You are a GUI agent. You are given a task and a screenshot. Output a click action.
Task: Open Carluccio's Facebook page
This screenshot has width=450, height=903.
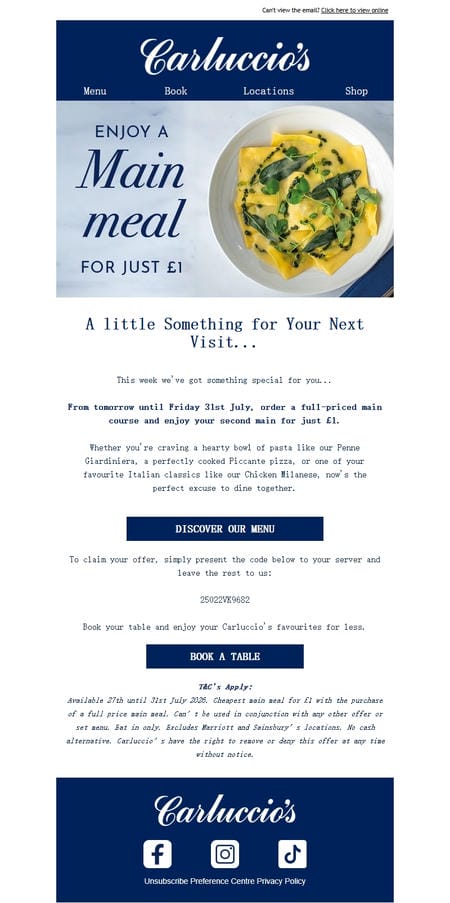click(157, 853)
